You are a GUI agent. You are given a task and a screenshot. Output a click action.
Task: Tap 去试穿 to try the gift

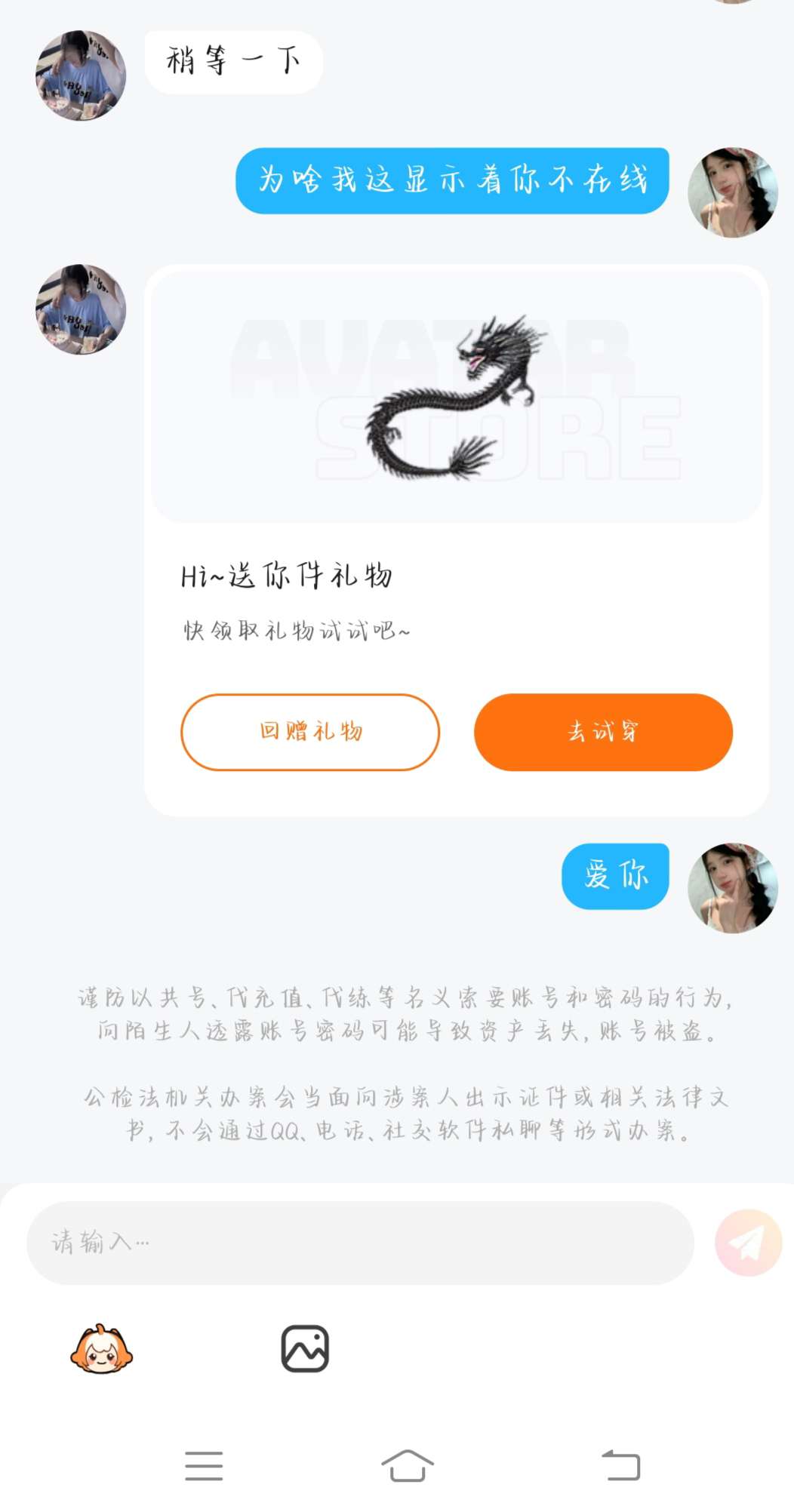click(603, 732)
